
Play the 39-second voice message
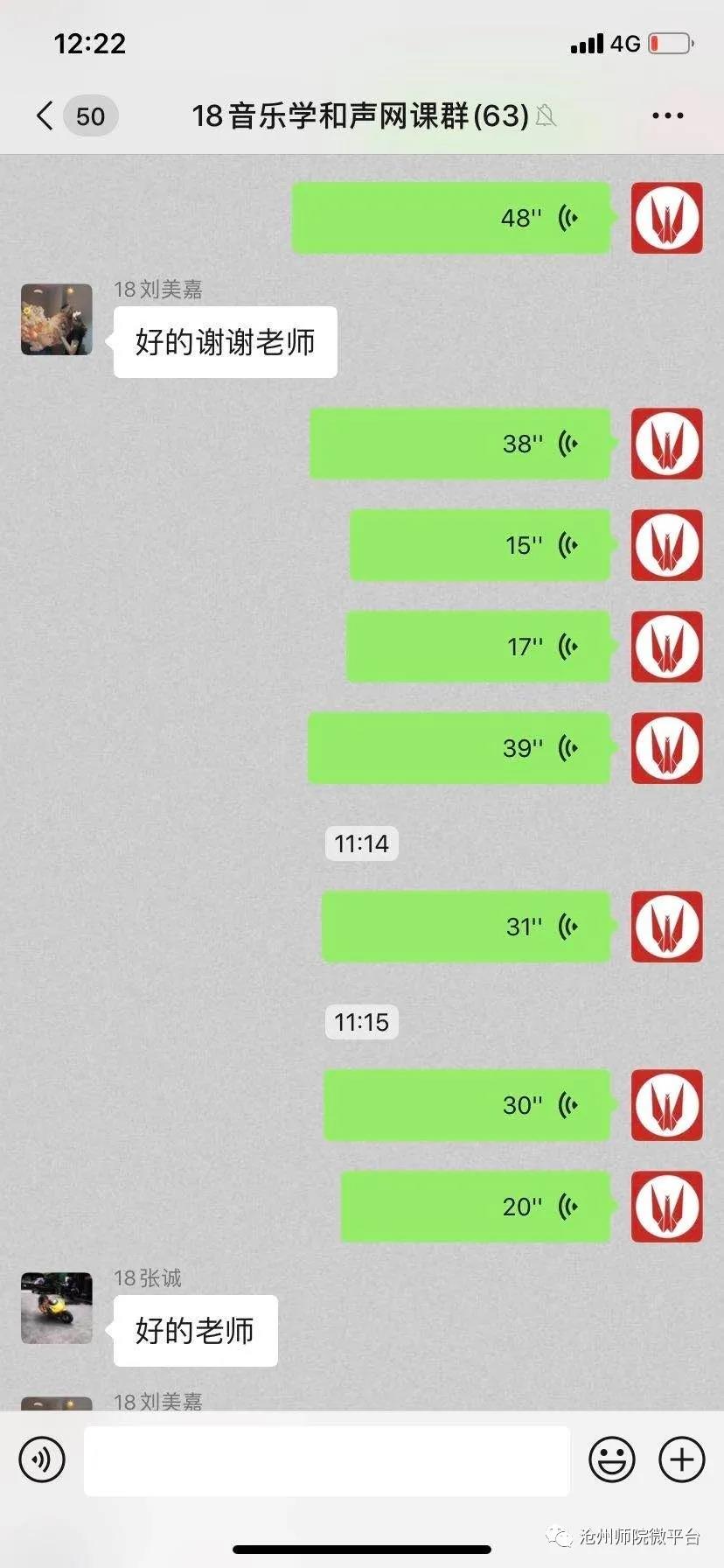458,748
